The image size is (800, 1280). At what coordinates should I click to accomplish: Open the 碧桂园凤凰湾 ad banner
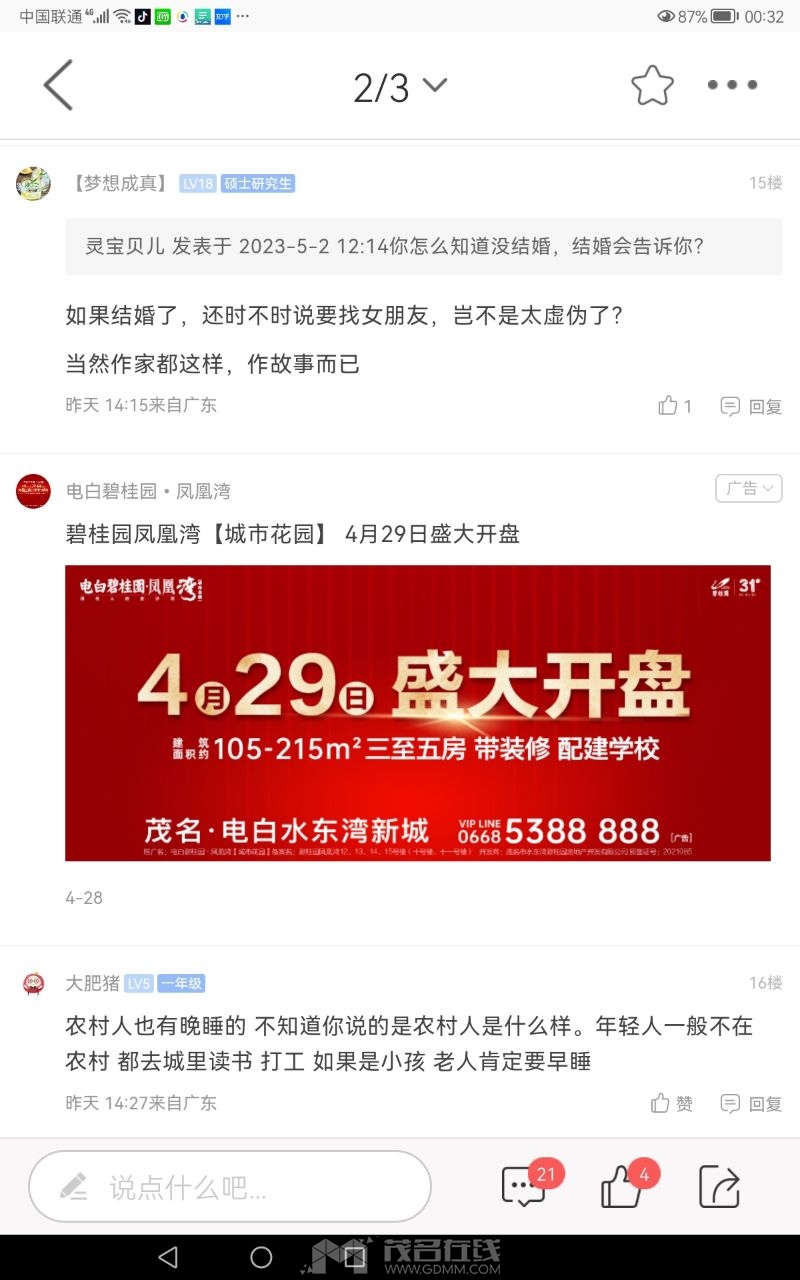418,713
